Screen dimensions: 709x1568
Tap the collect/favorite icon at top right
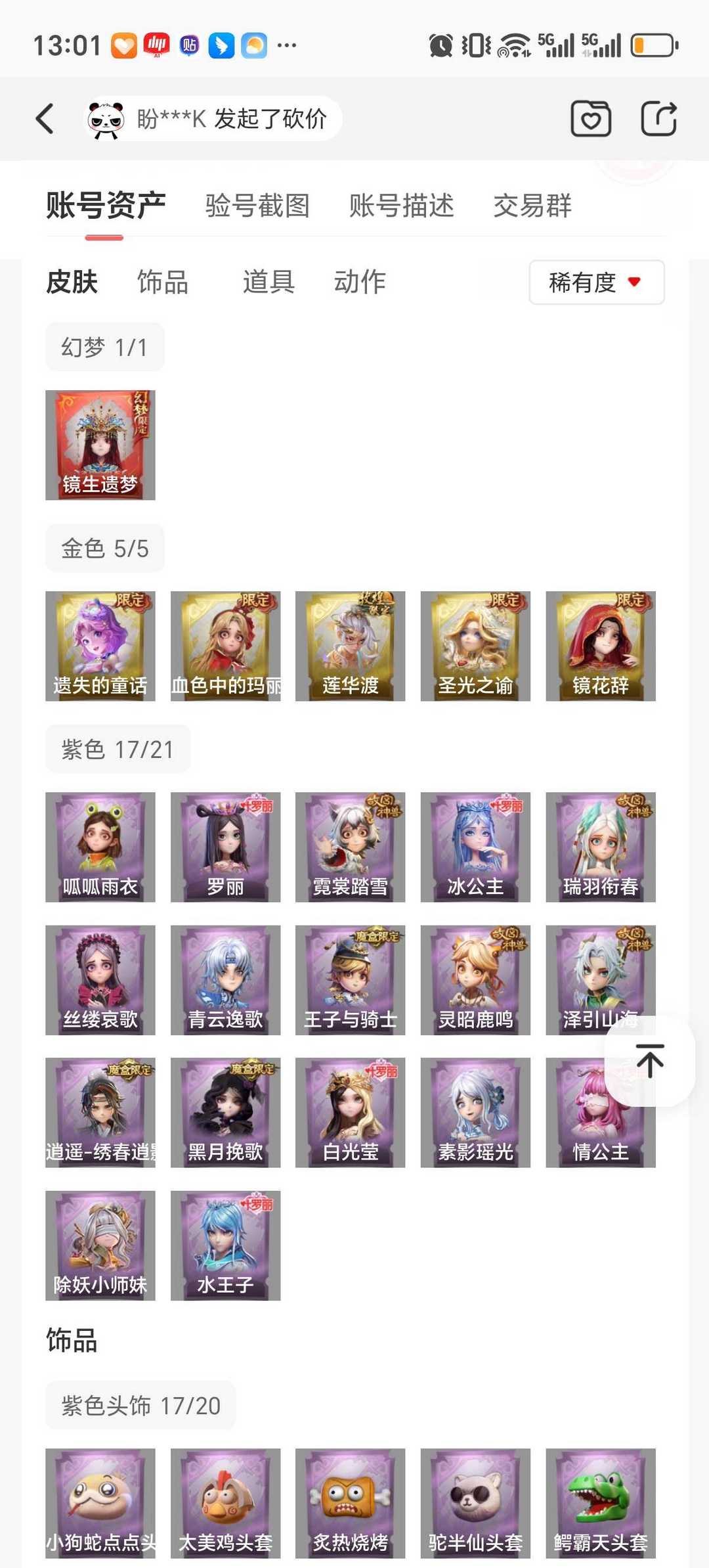pyautogui.click(x=590, y=118)
